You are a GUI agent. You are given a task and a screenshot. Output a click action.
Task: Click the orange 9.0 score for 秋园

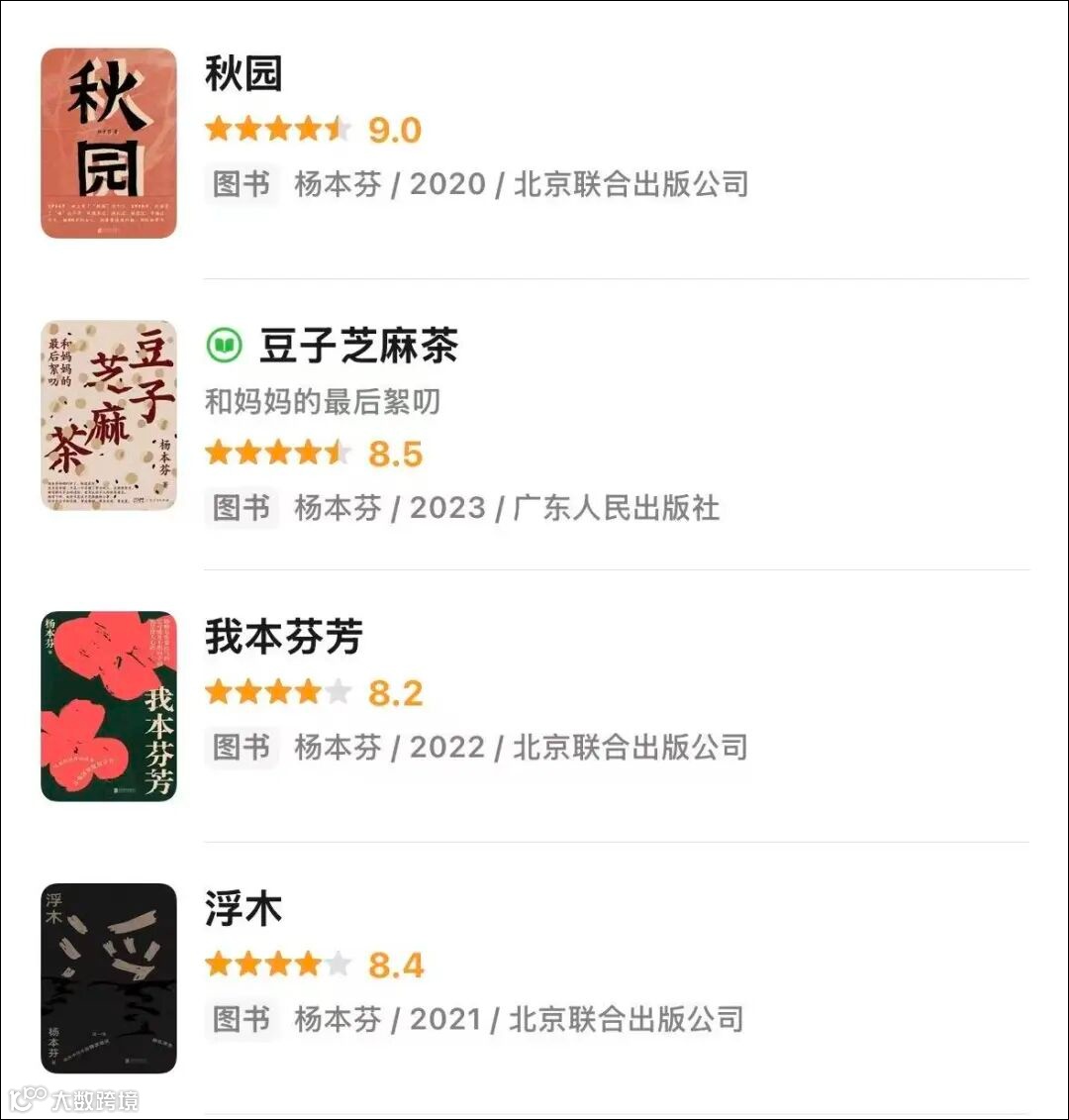(395, 128)
